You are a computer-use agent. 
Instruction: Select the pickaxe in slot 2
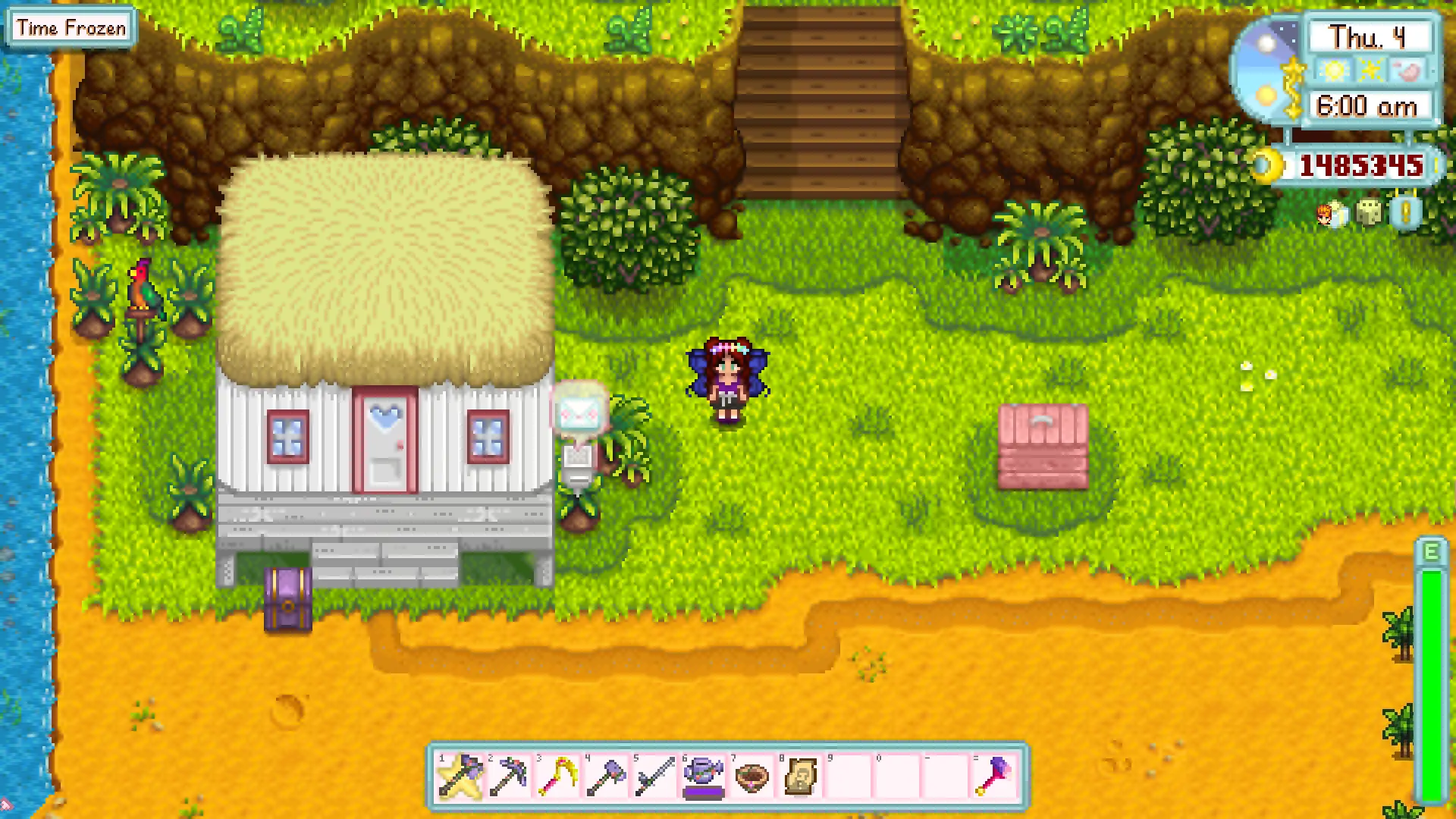coord(509,776)
